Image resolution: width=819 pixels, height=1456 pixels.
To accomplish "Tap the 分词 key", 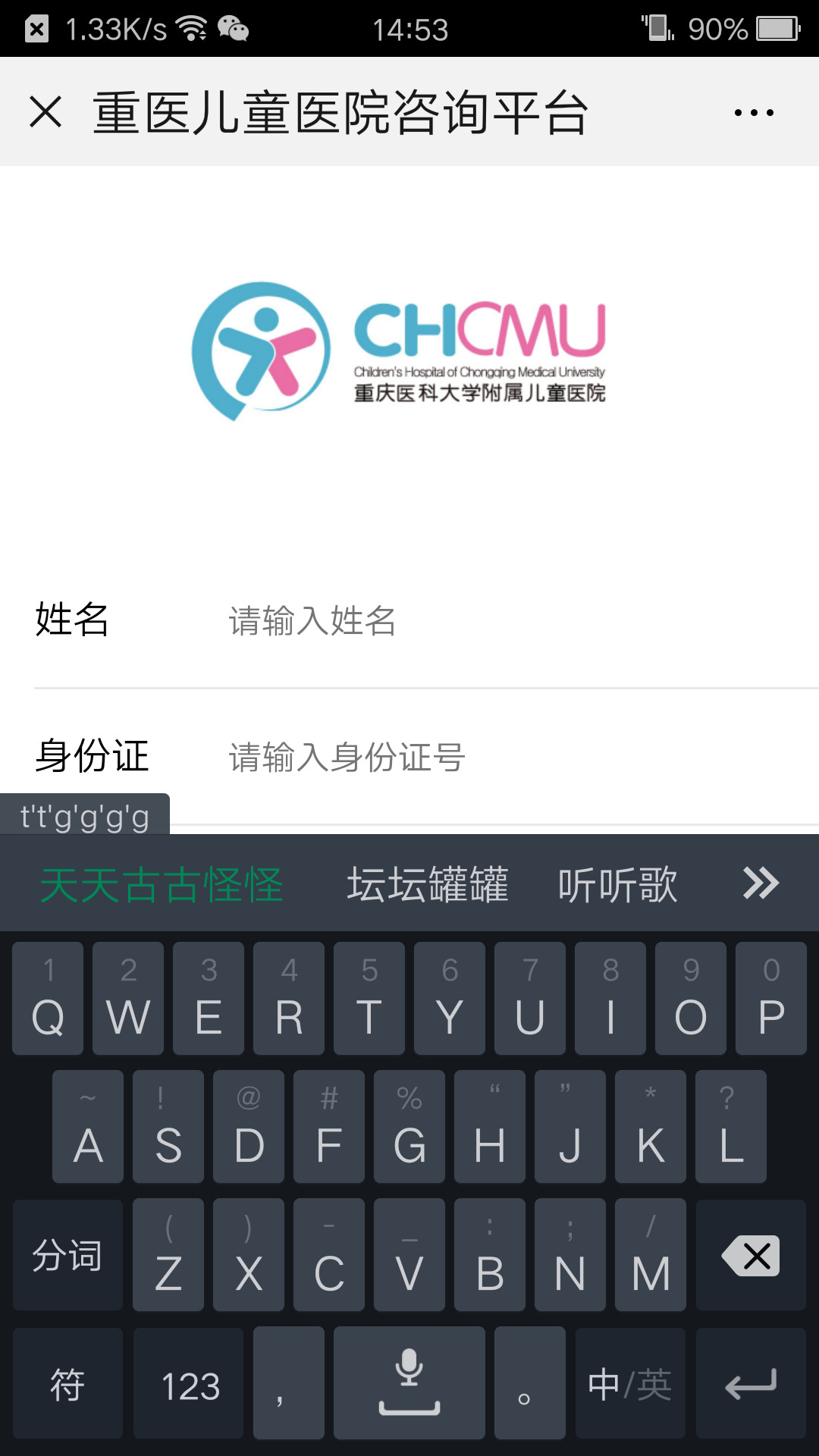I will click(67, 1256).
